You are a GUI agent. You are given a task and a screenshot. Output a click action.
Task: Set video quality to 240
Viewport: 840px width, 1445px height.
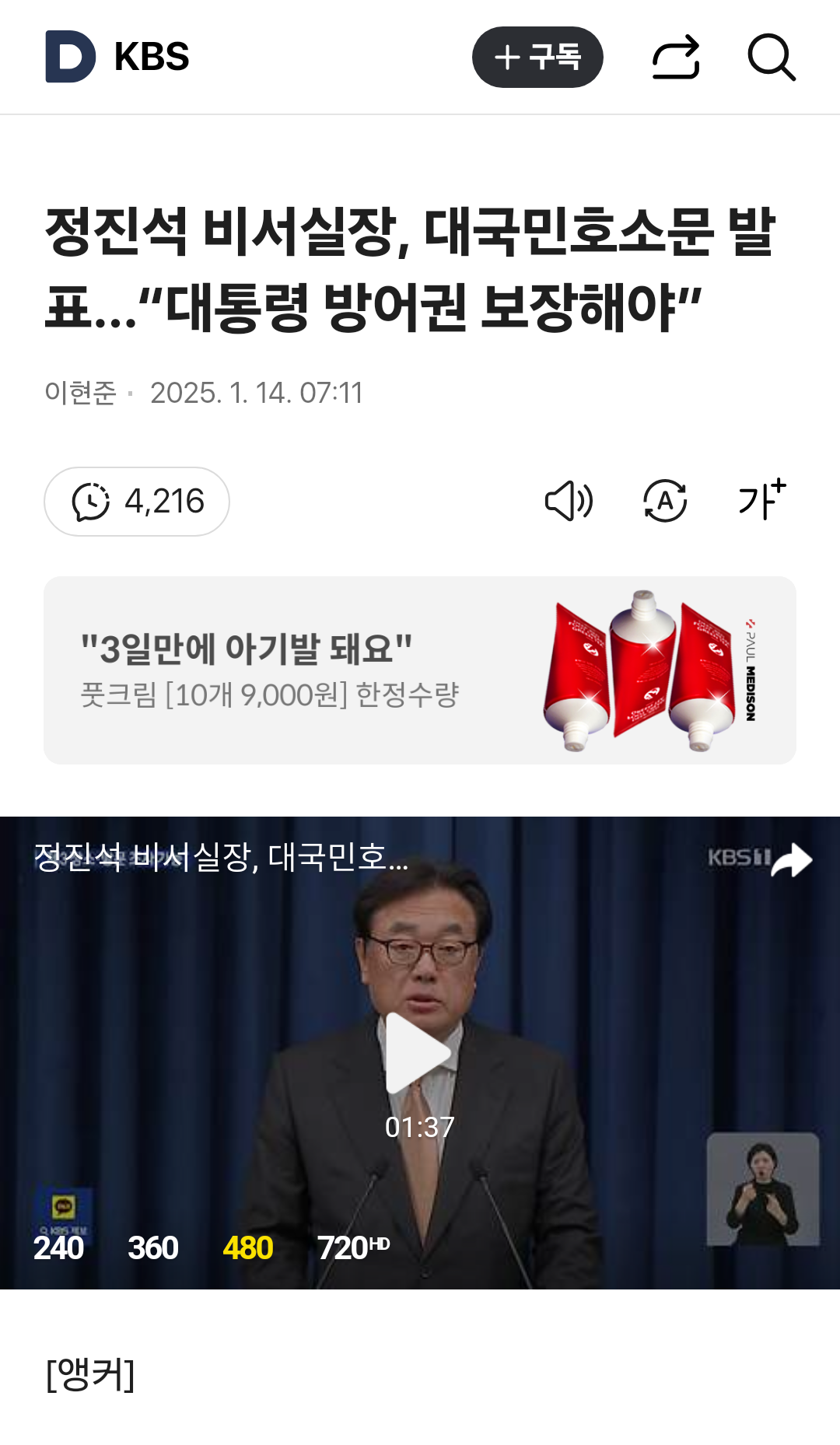coord(58,1248)
